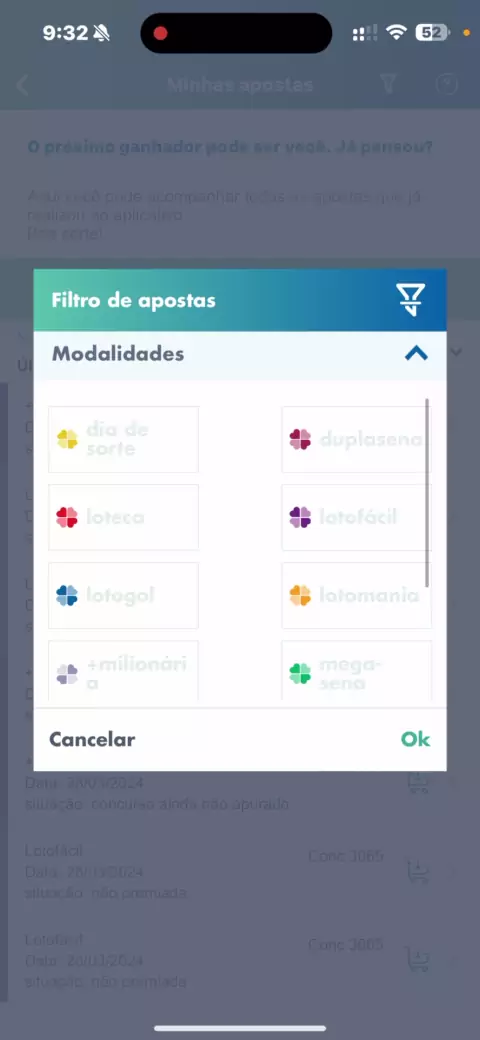Clear filters using the funnel icon
The height and width of the screenshot is (1040, 480).
pyautogui.click(x=410, y=300)
